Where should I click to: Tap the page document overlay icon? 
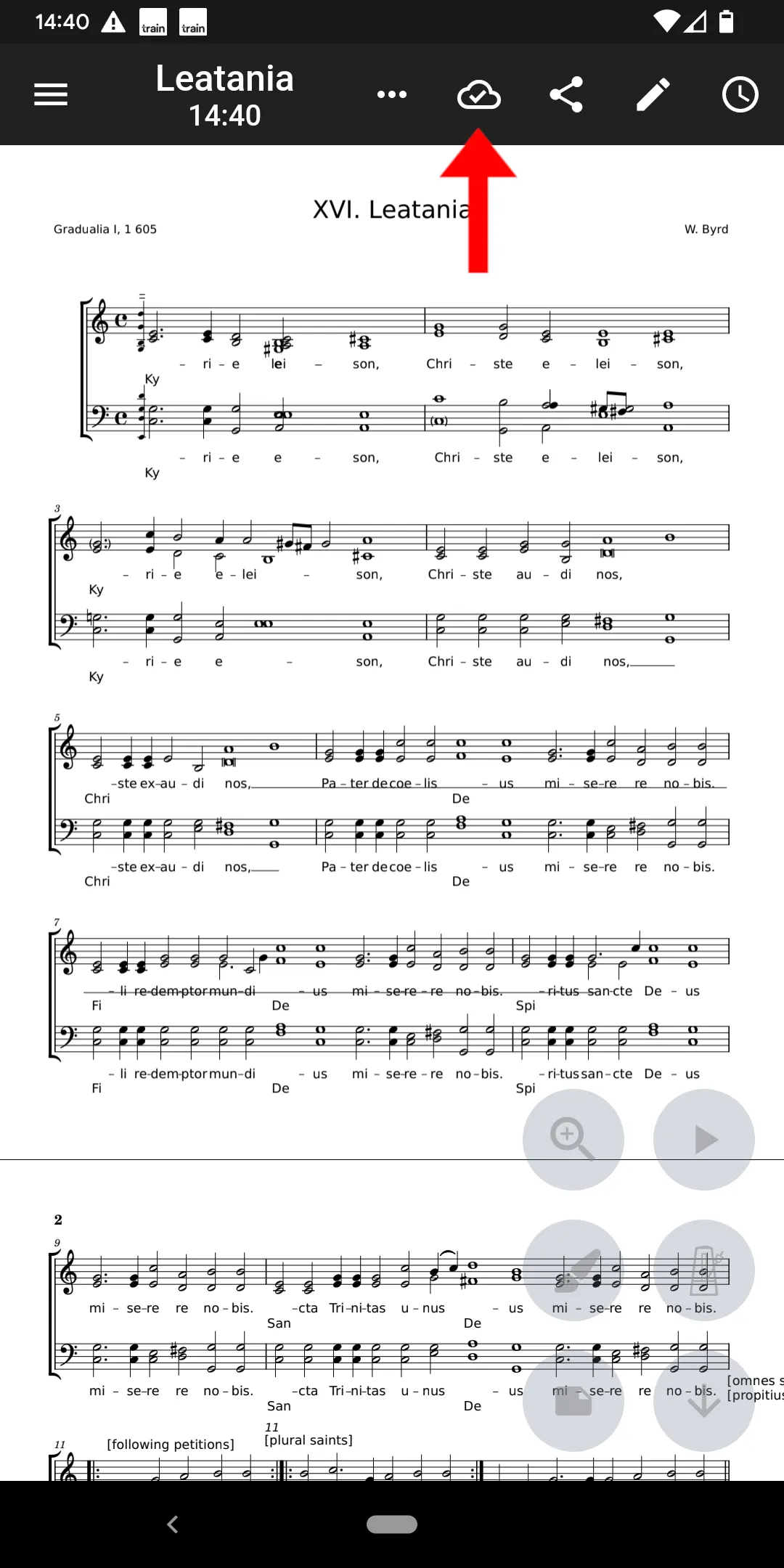pos(573,1401)
